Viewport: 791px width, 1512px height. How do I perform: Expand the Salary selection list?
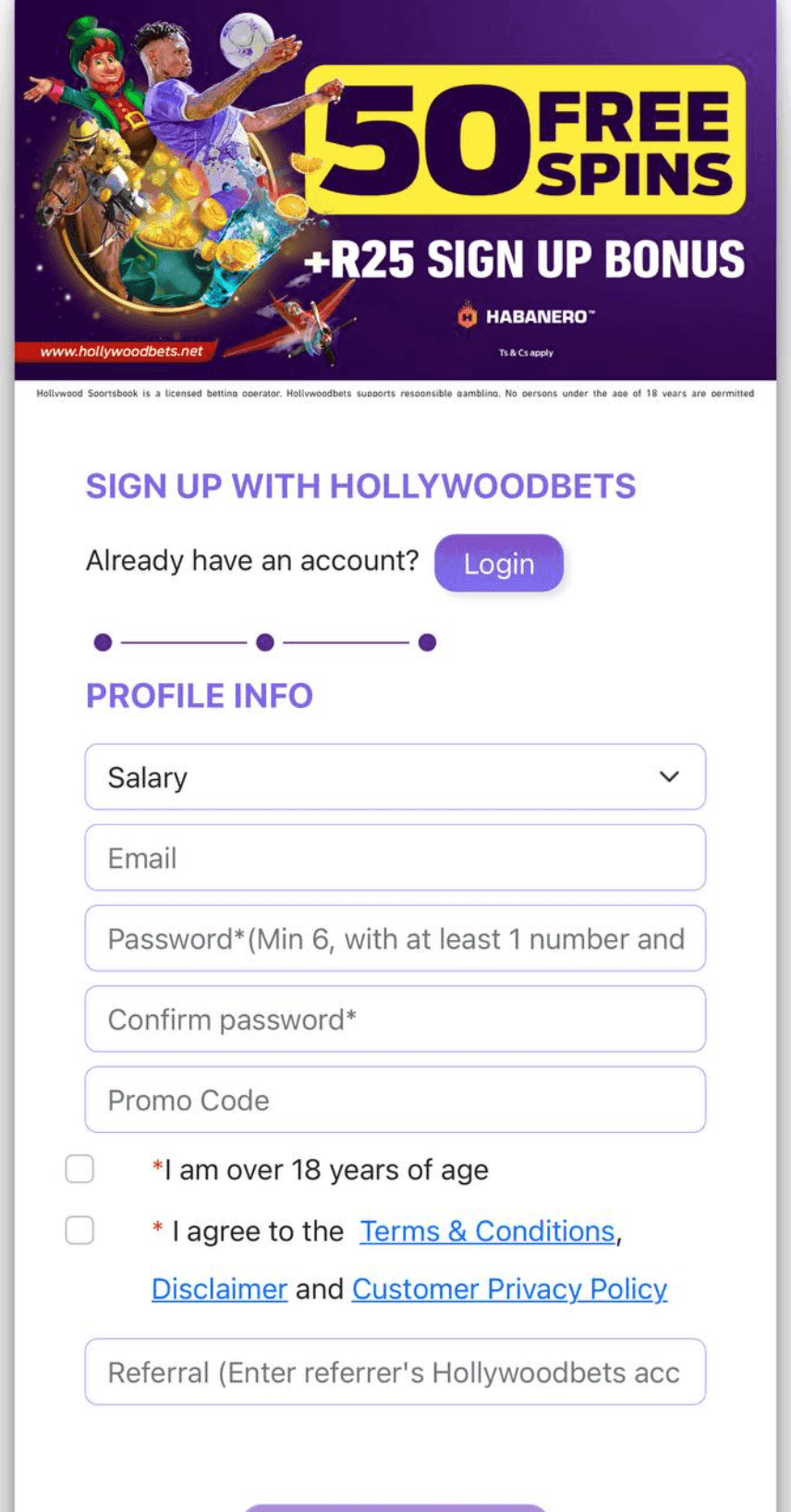point(395,777)
